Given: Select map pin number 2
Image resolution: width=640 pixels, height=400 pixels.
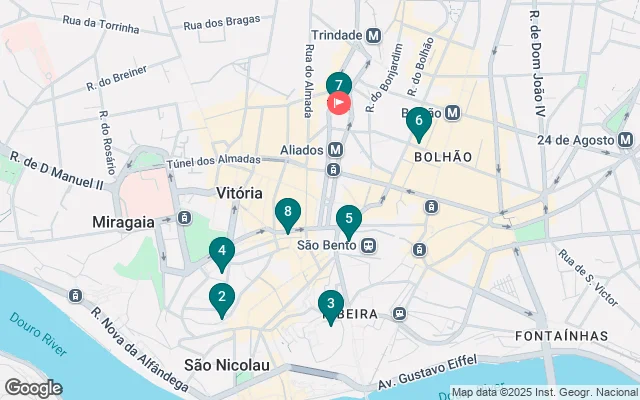Looking at the screenshot, I should pos(221,297).
